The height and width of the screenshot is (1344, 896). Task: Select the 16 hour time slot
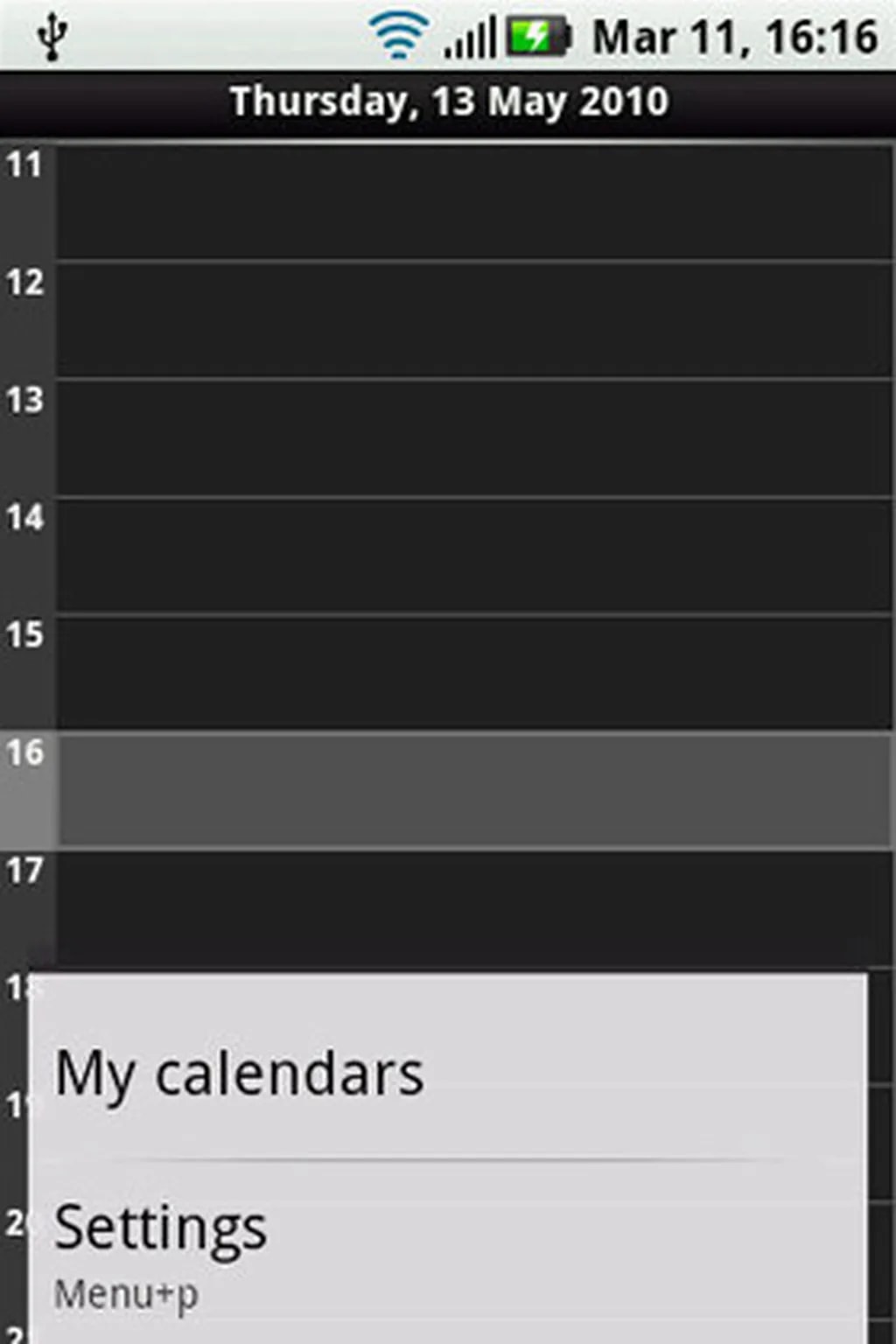tap(472, 790)
